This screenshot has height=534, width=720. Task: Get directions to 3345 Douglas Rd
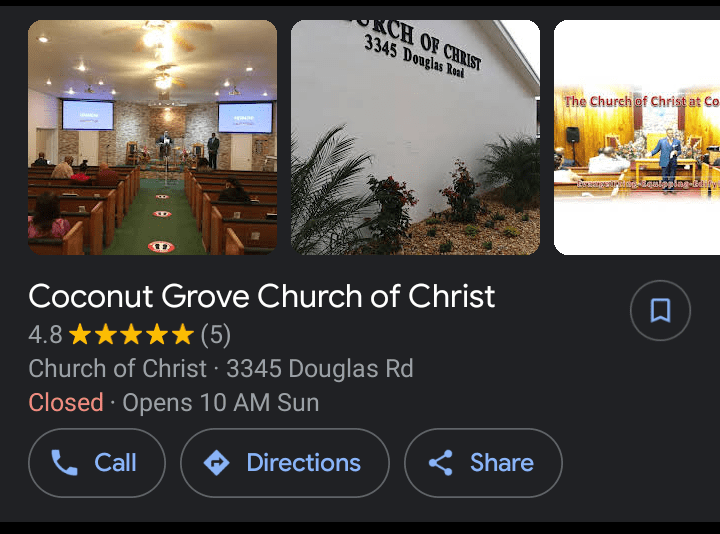tap(284, 463)
